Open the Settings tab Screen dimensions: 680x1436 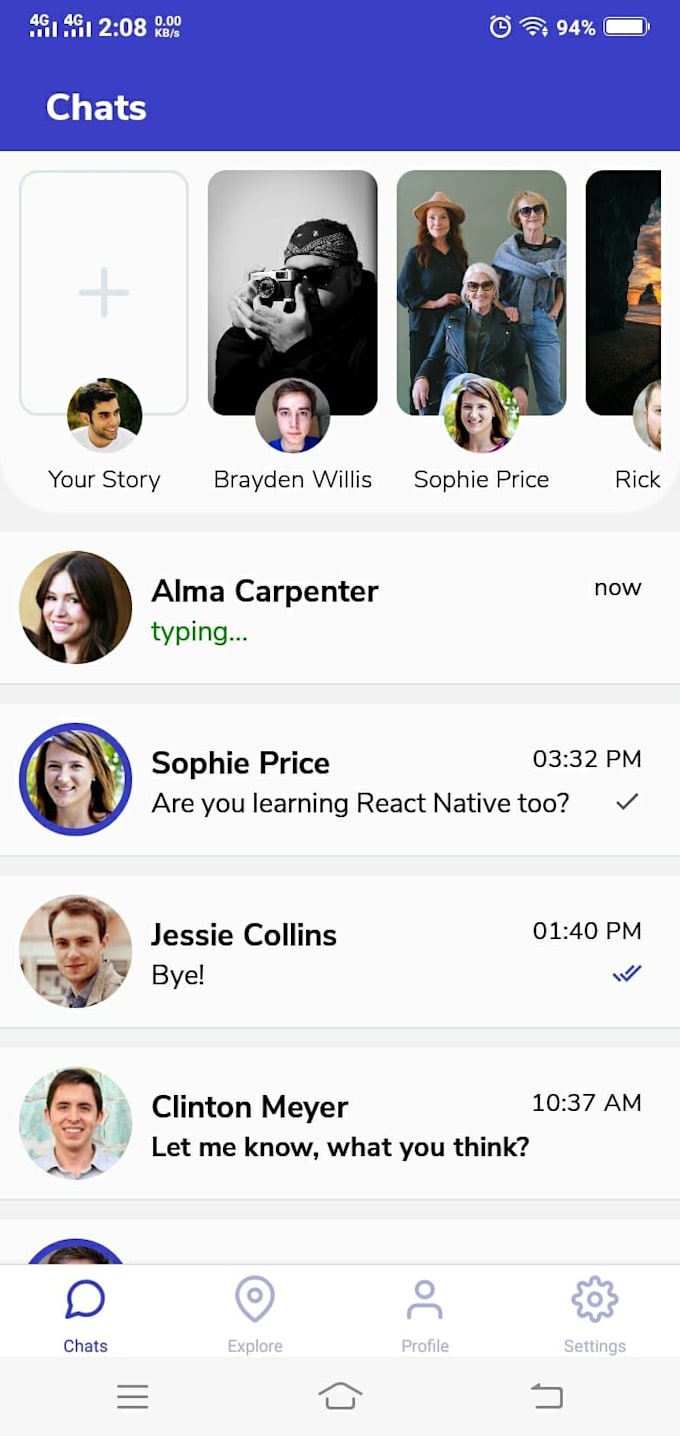tap(594, 1314)
